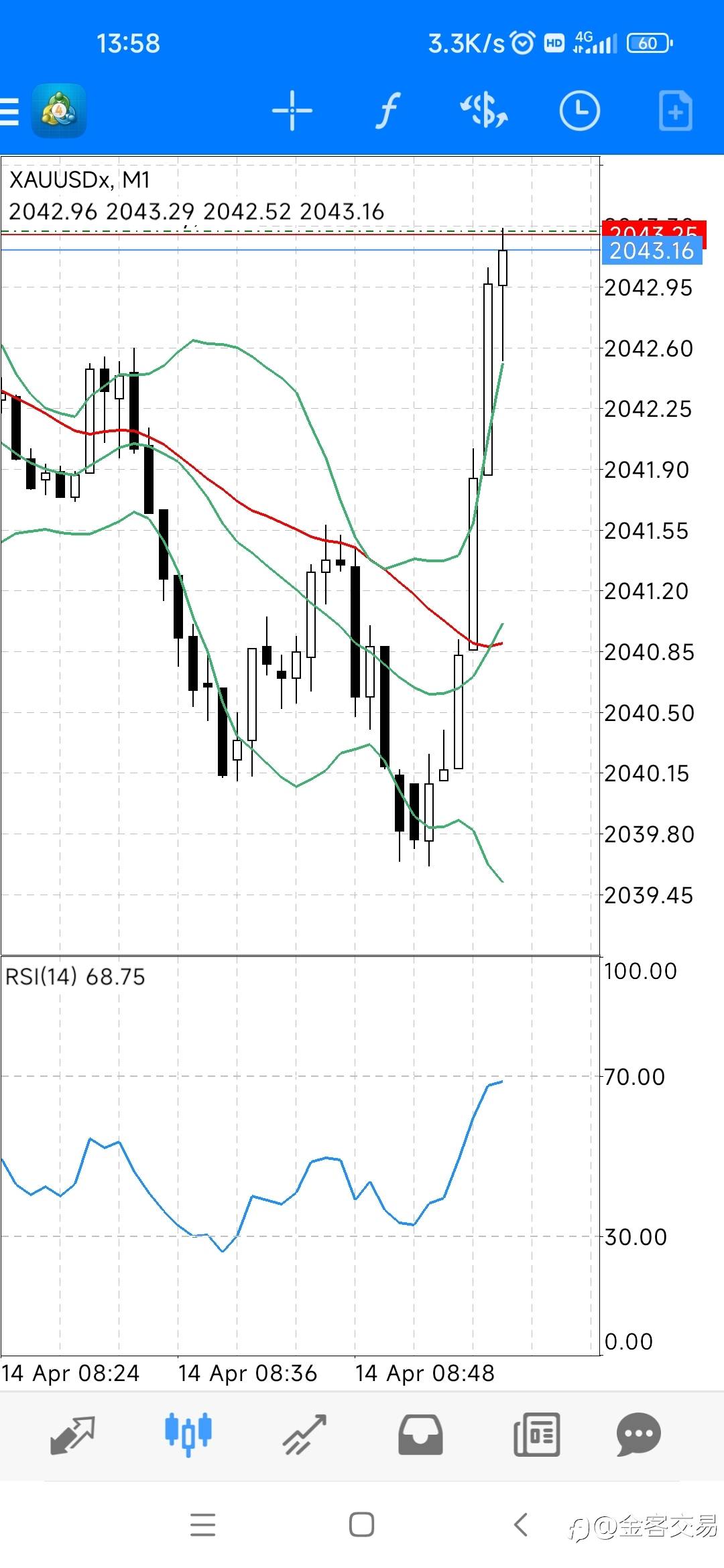Change the chart symbol
The width and height of the screenshot is (724, 1568).
click(x=484, y=111)
